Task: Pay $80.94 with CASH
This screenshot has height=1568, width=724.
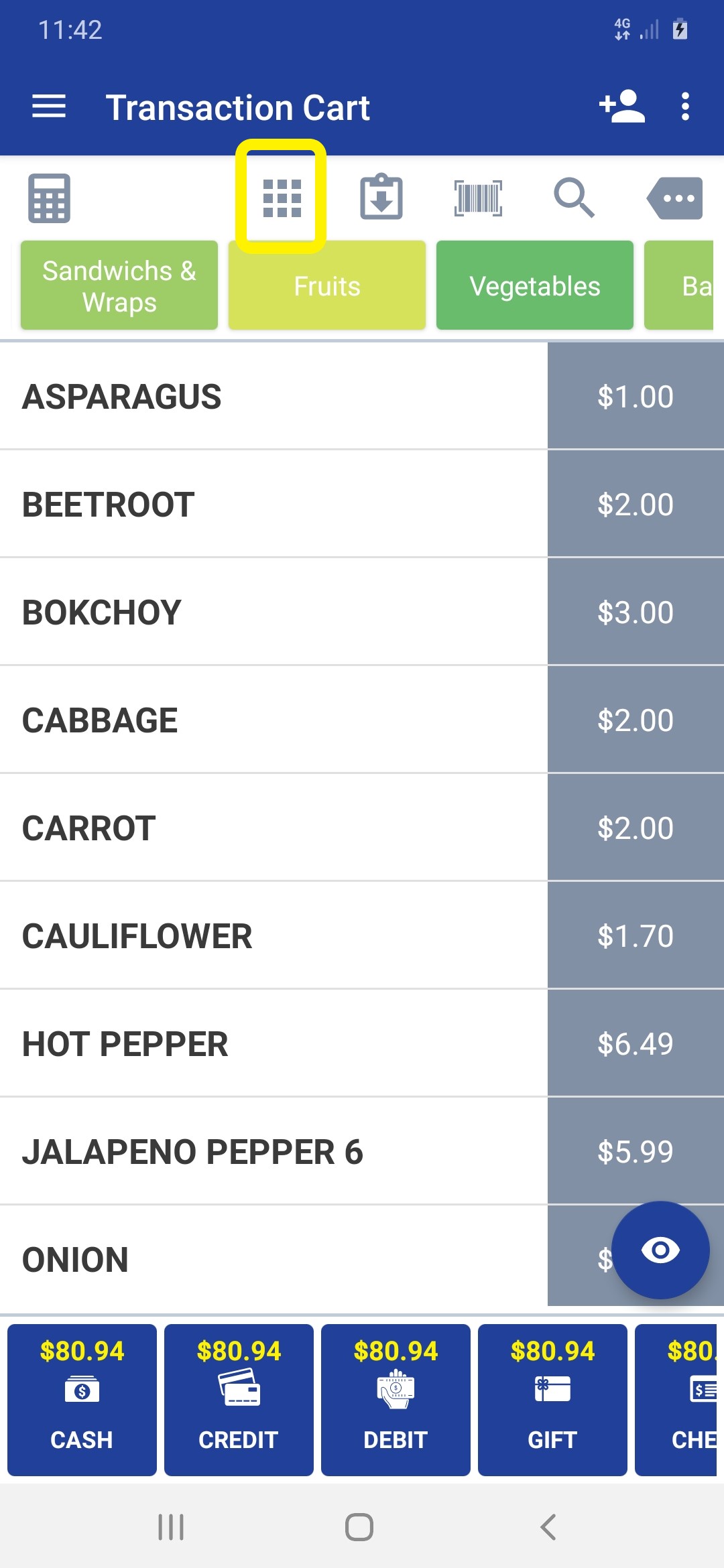Action: [82, 1399]
